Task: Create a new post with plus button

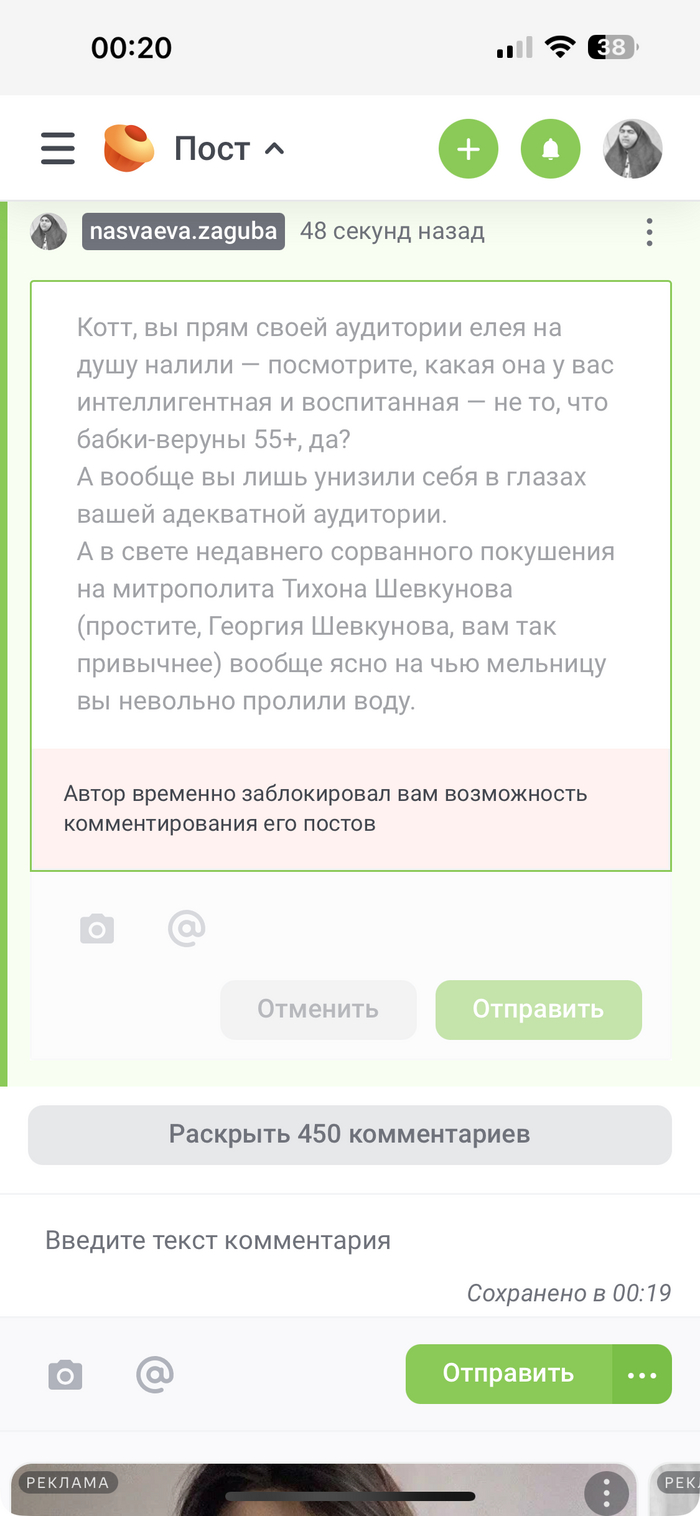Action: pos(468,150)
